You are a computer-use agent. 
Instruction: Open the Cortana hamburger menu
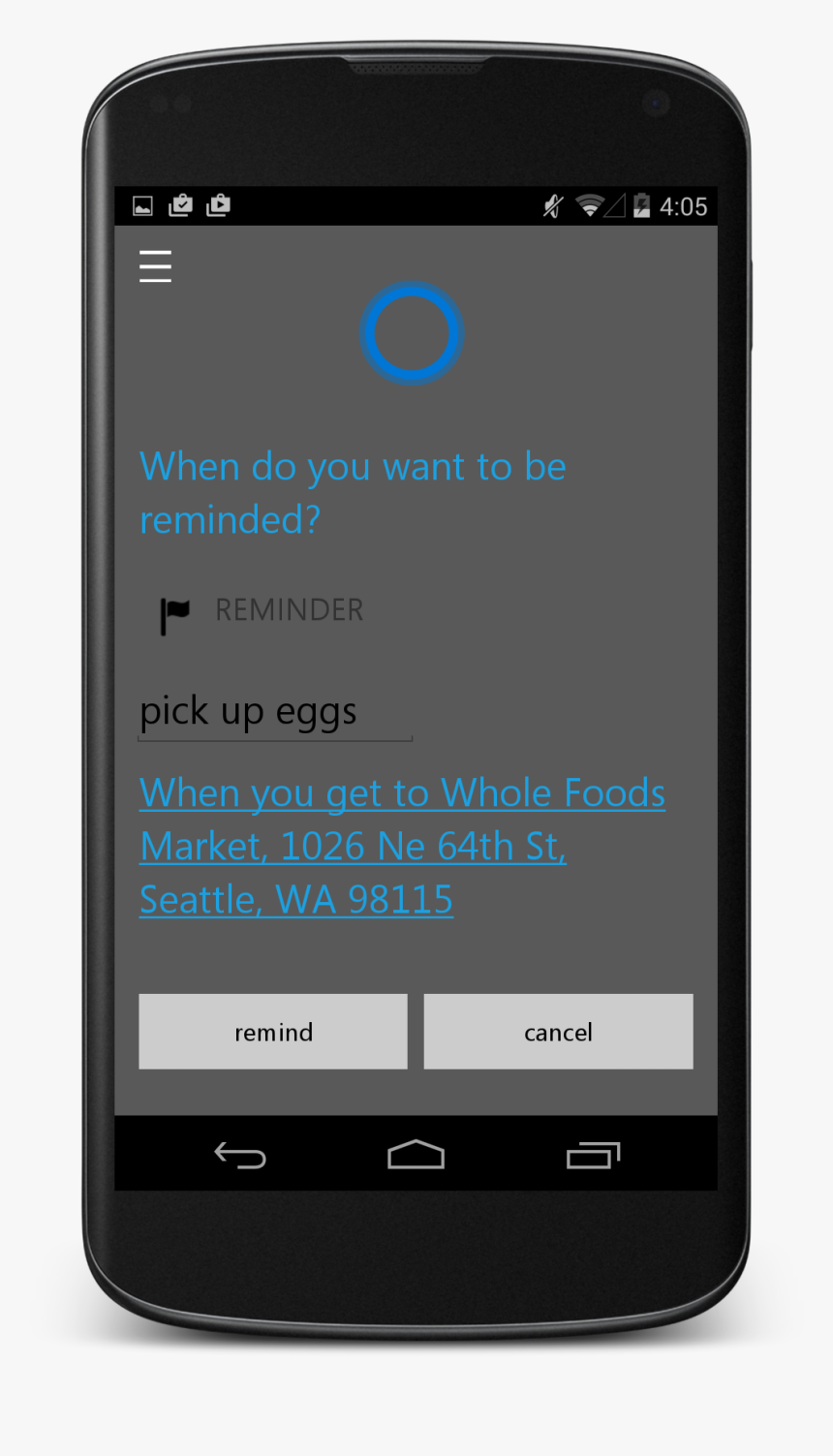[x=155, y=265]
